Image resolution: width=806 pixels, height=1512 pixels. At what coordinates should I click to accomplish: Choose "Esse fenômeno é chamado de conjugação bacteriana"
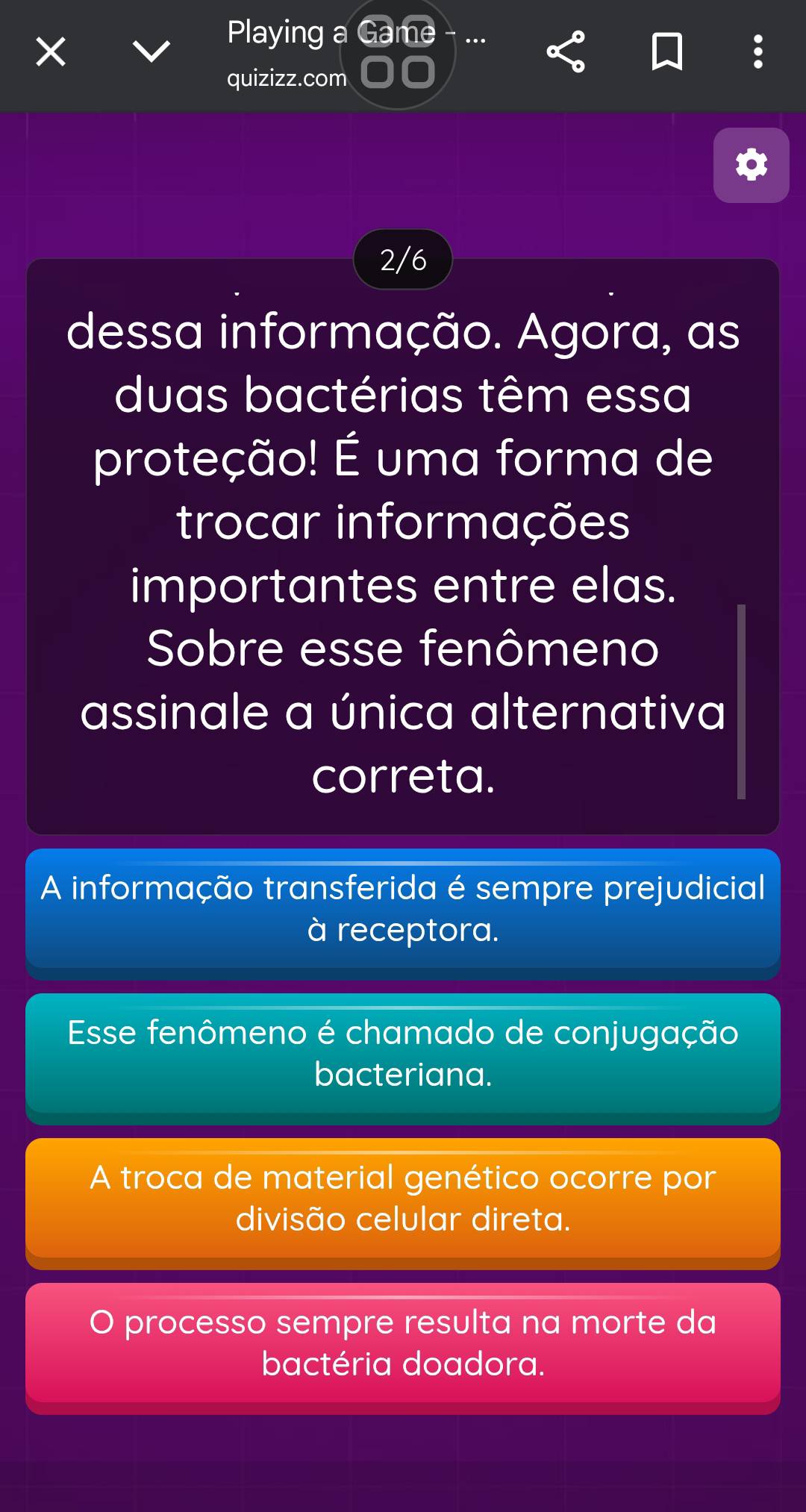[x=403, y=1055]
